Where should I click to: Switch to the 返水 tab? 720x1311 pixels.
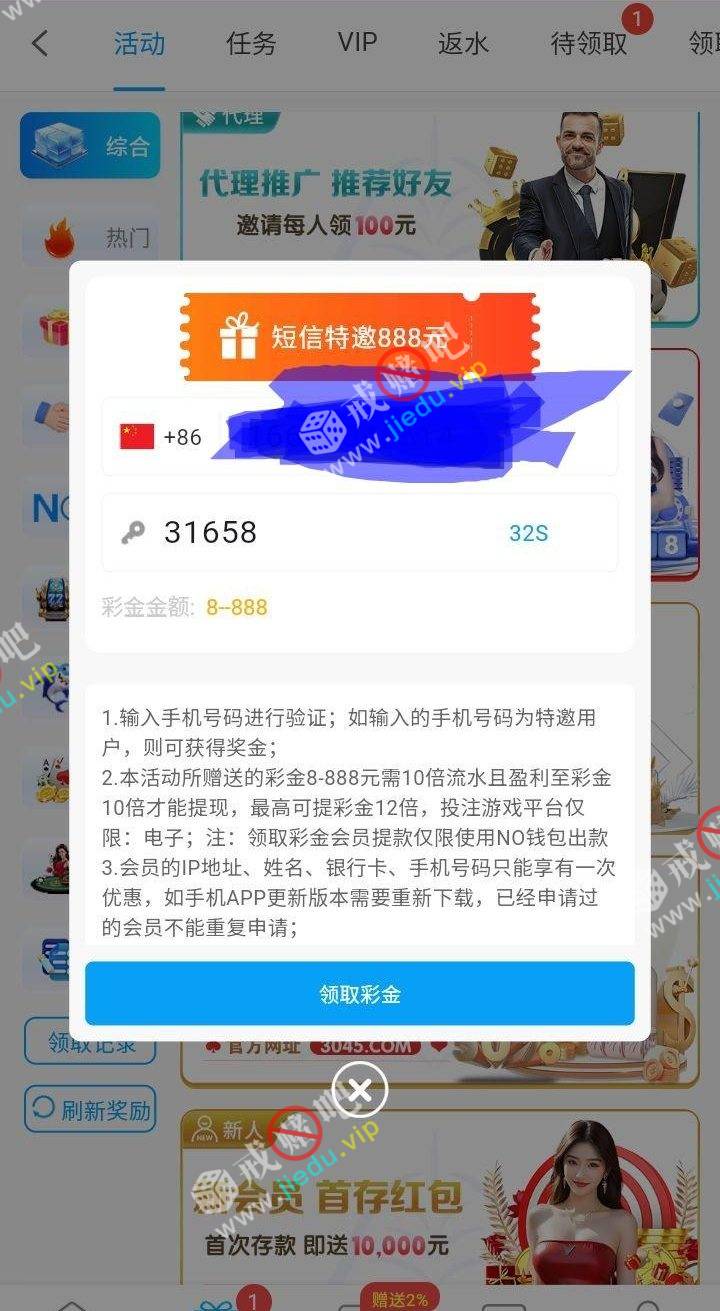coord(463,44)
